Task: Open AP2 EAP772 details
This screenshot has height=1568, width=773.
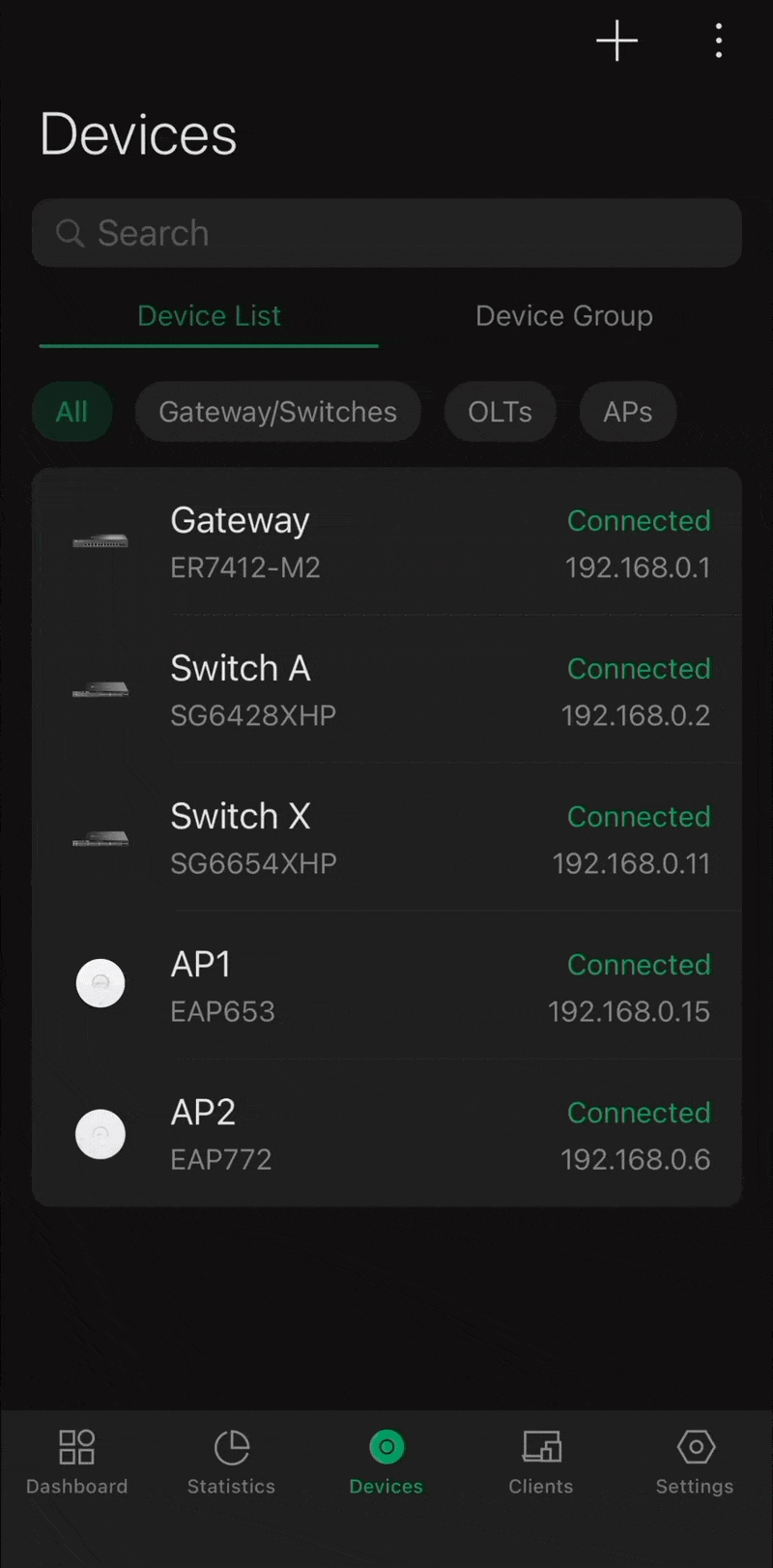Action: pyautogui.click(x=386, y=1133)
